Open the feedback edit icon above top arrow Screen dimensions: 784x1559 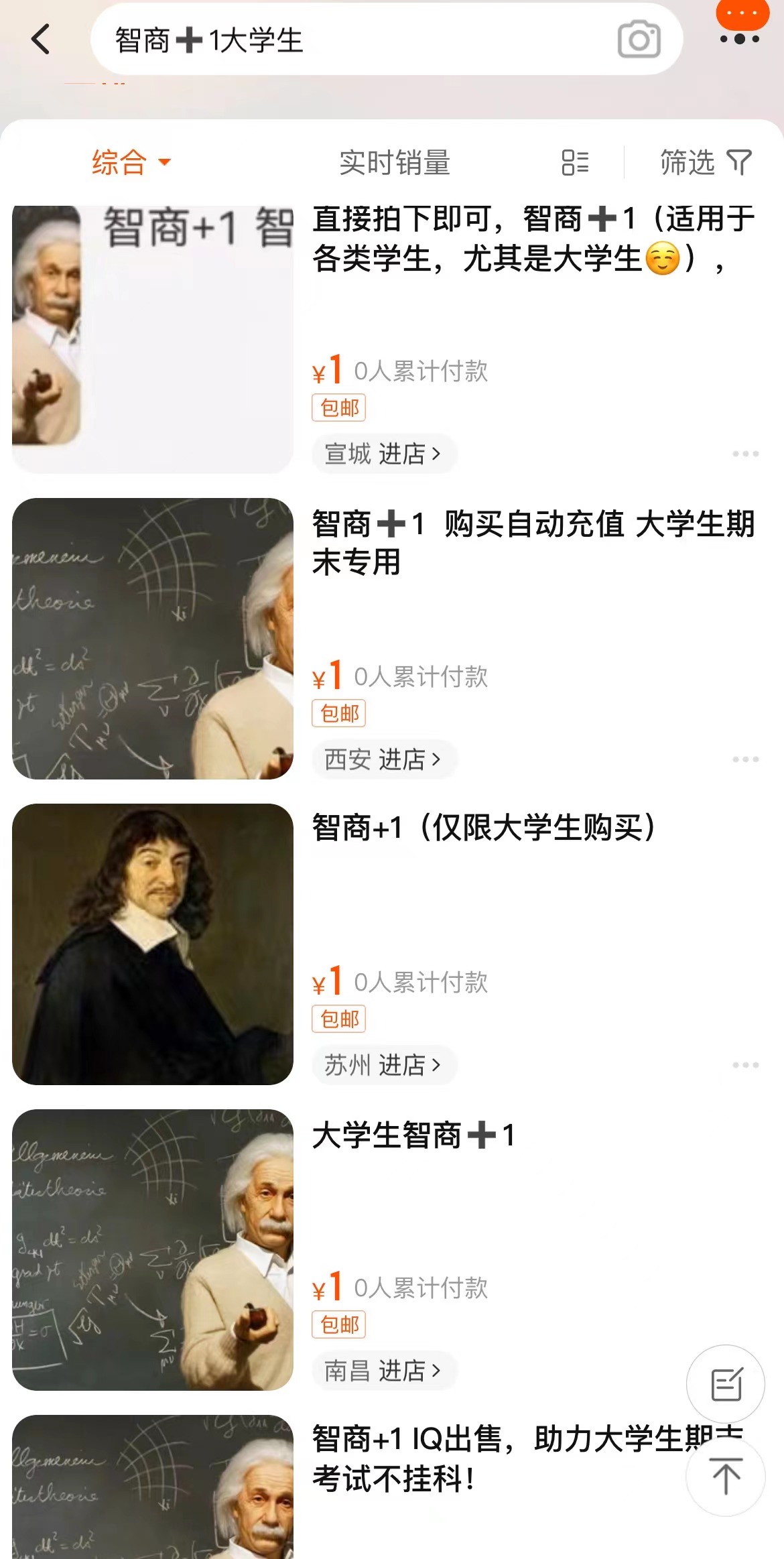pyautogui.click(x=727, y=1384)
